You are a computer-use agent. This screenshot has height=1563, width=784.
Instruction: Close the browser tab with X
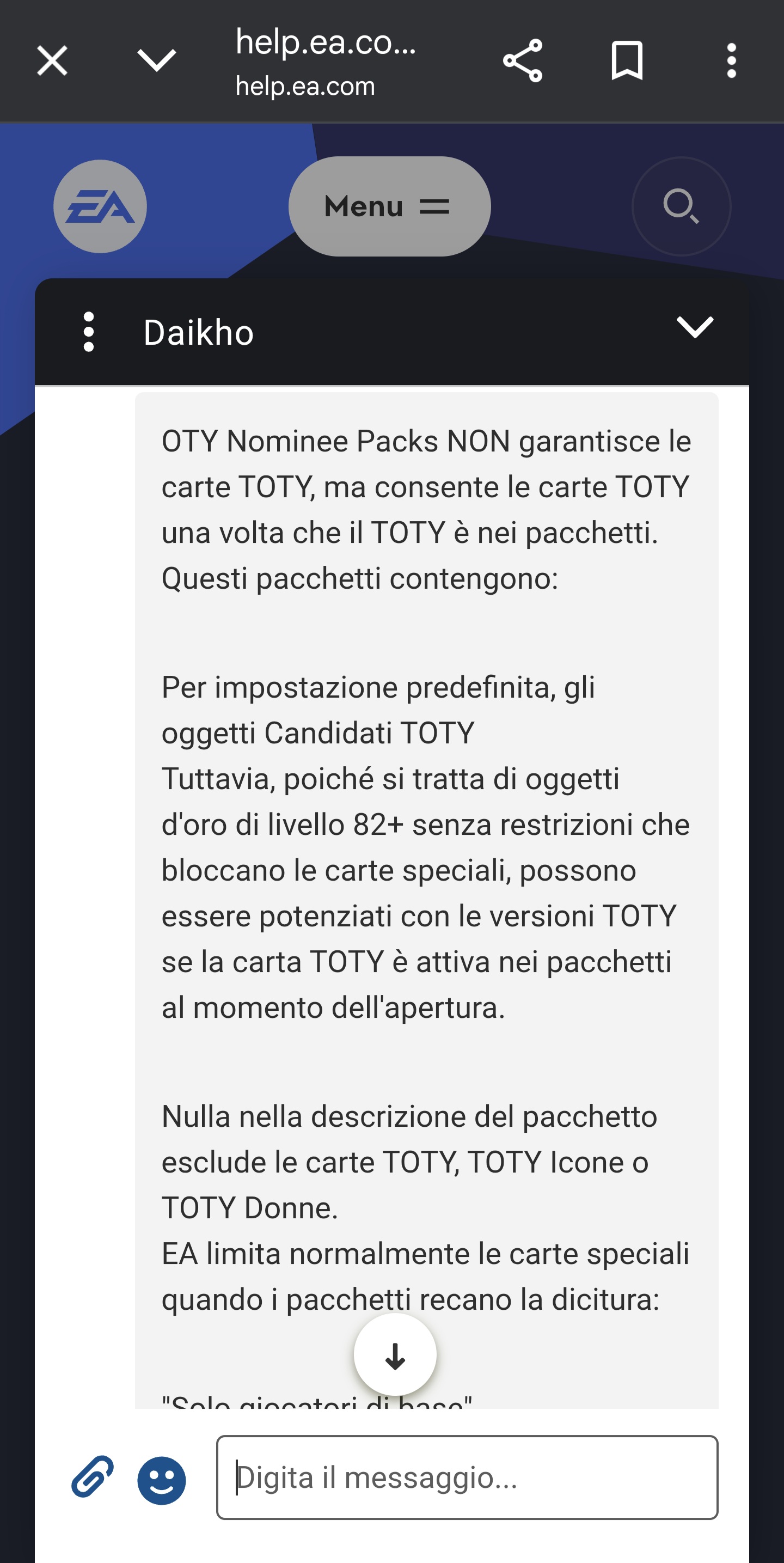(52, 62)
